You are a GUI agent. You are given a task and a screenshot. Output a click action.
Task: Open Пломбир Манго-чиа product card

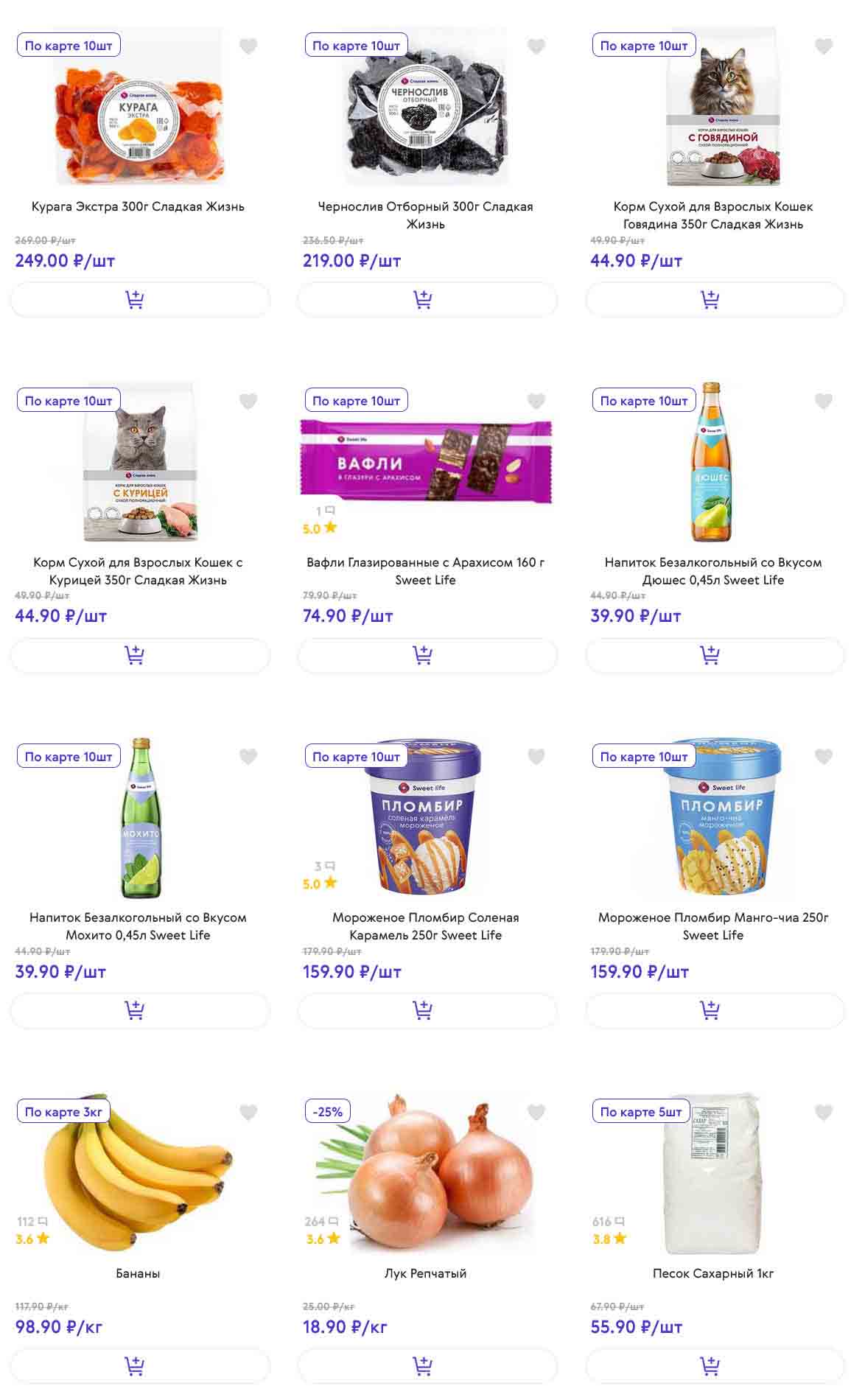coord(712,925)
